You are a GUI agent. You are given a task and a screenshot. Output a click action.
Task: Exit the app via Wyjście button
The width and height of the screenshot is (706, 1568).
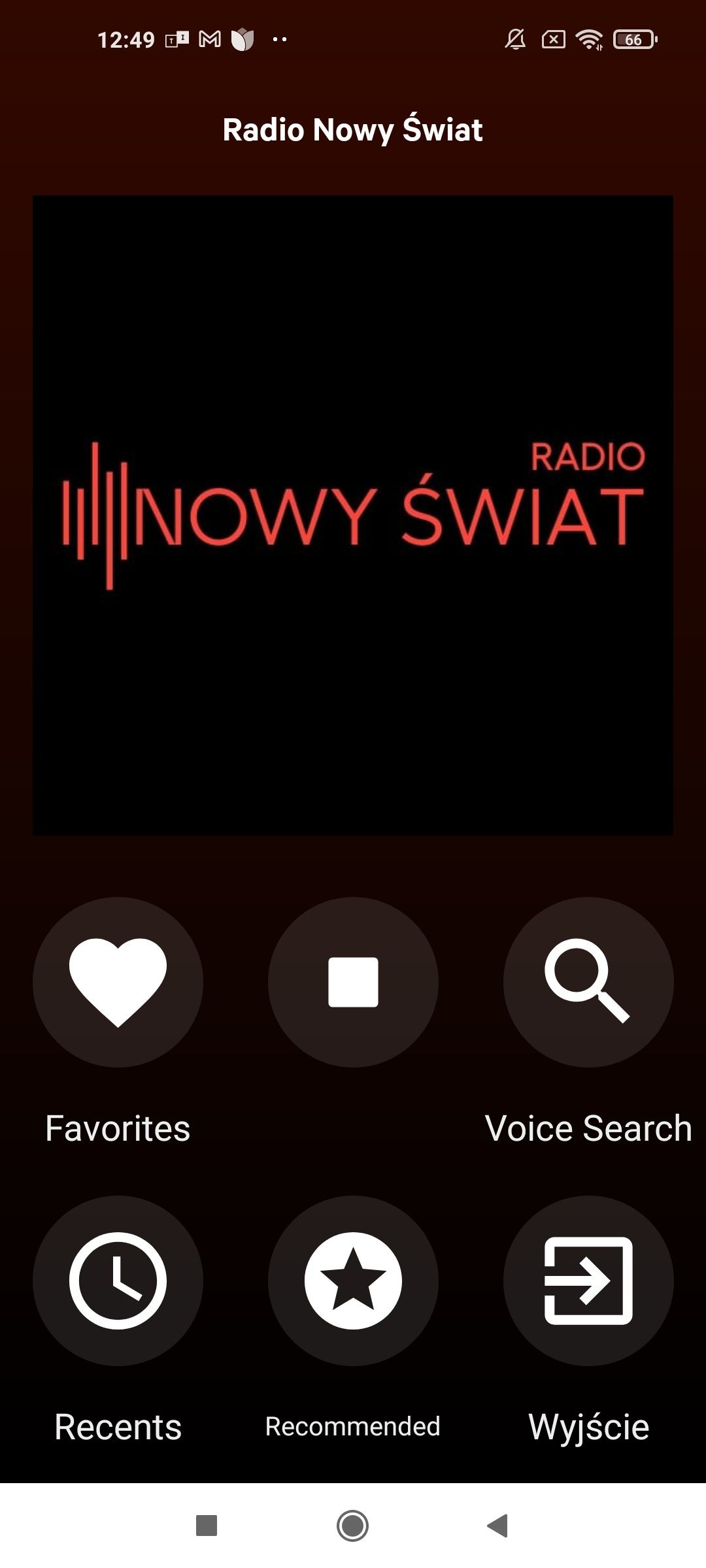(x=588, y=1281)
